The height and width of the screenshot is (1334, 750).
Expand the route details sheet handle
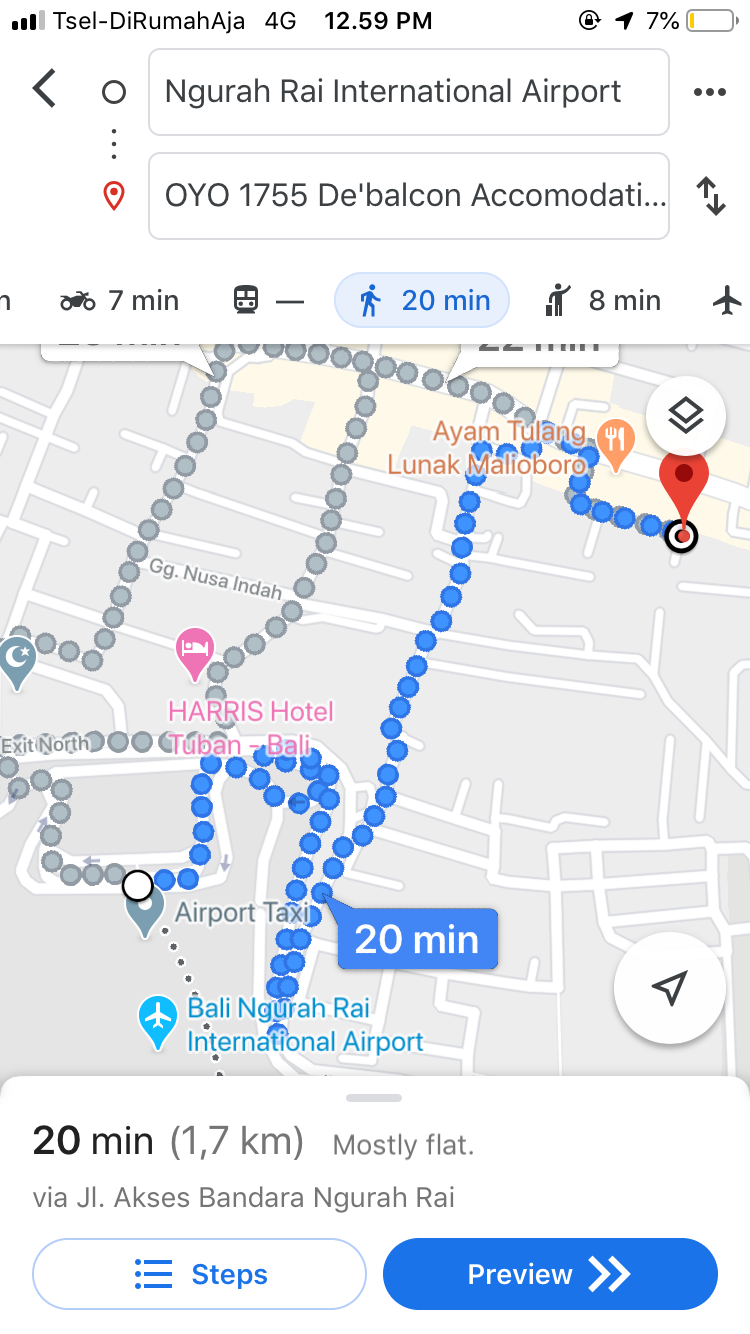coord(374,1098)
